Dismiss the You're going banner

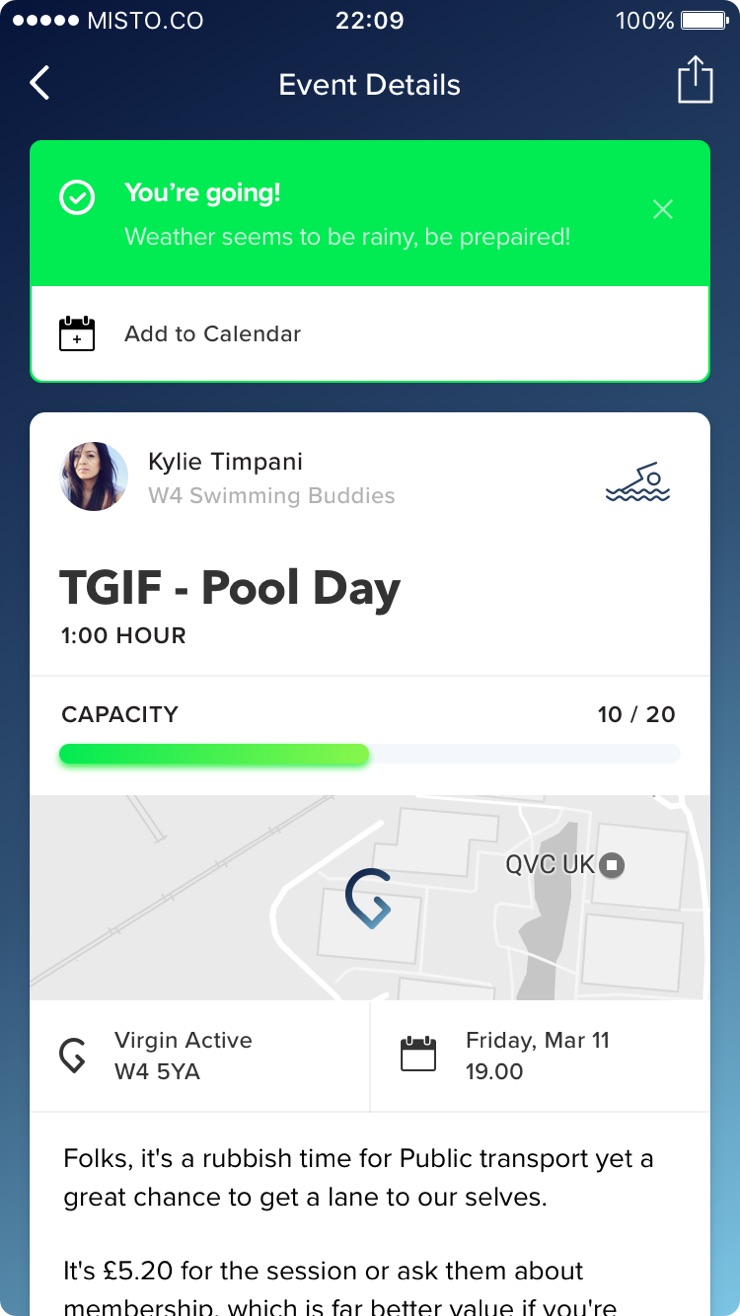(663, 209)
